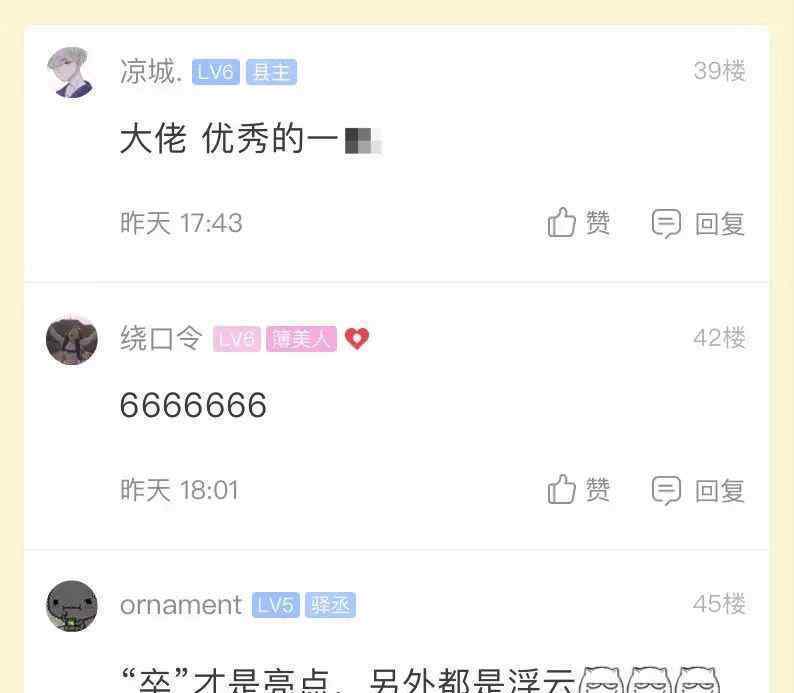Open 凉城's profile avatar

click(71, 72)
